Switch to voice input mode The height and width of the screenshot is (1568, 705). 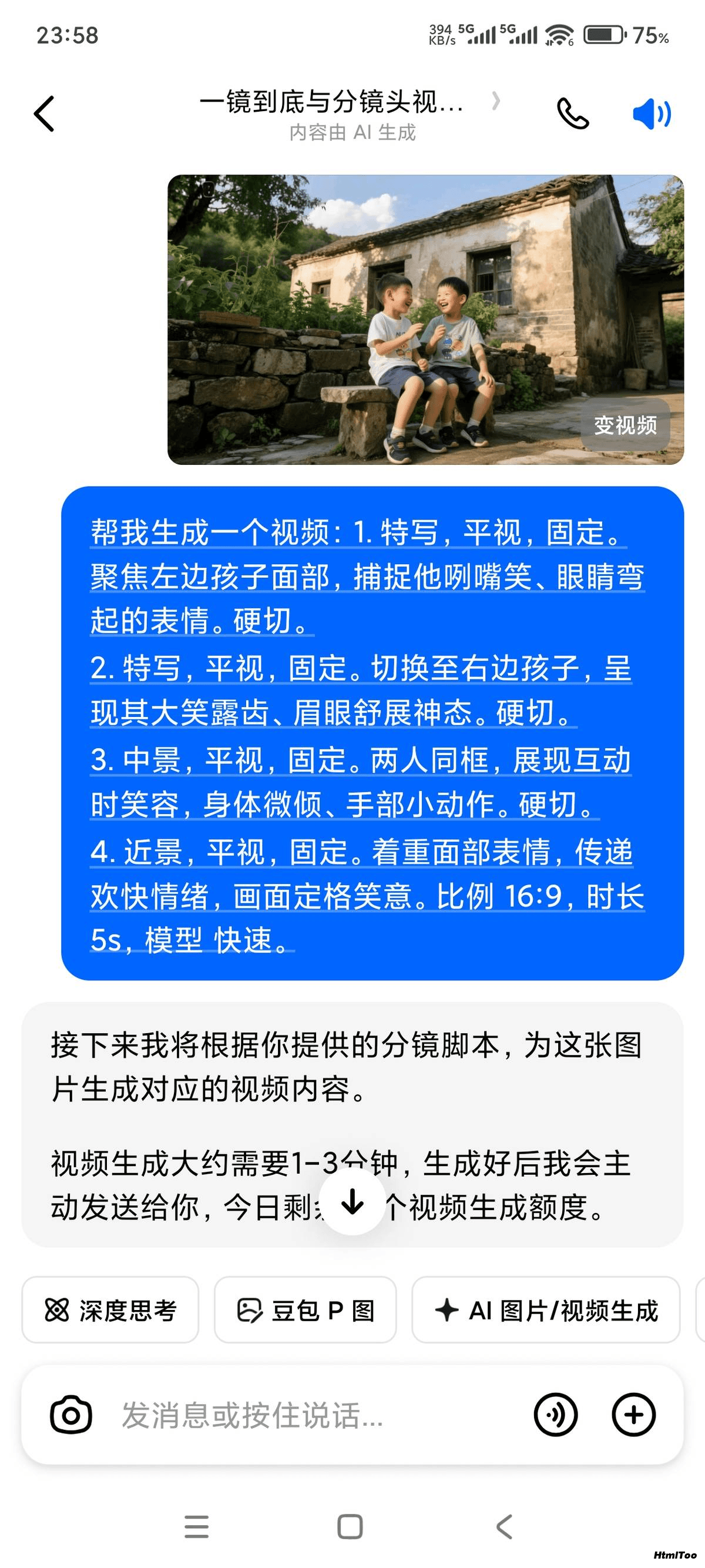click(x=555, y=1415)
